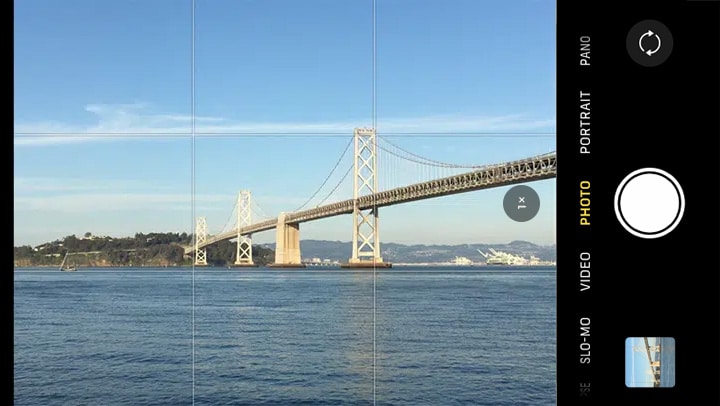The height and width of the screenshot is (406, 720).
Task: Select PHOTO mode
Action: (x=585, y=203)
